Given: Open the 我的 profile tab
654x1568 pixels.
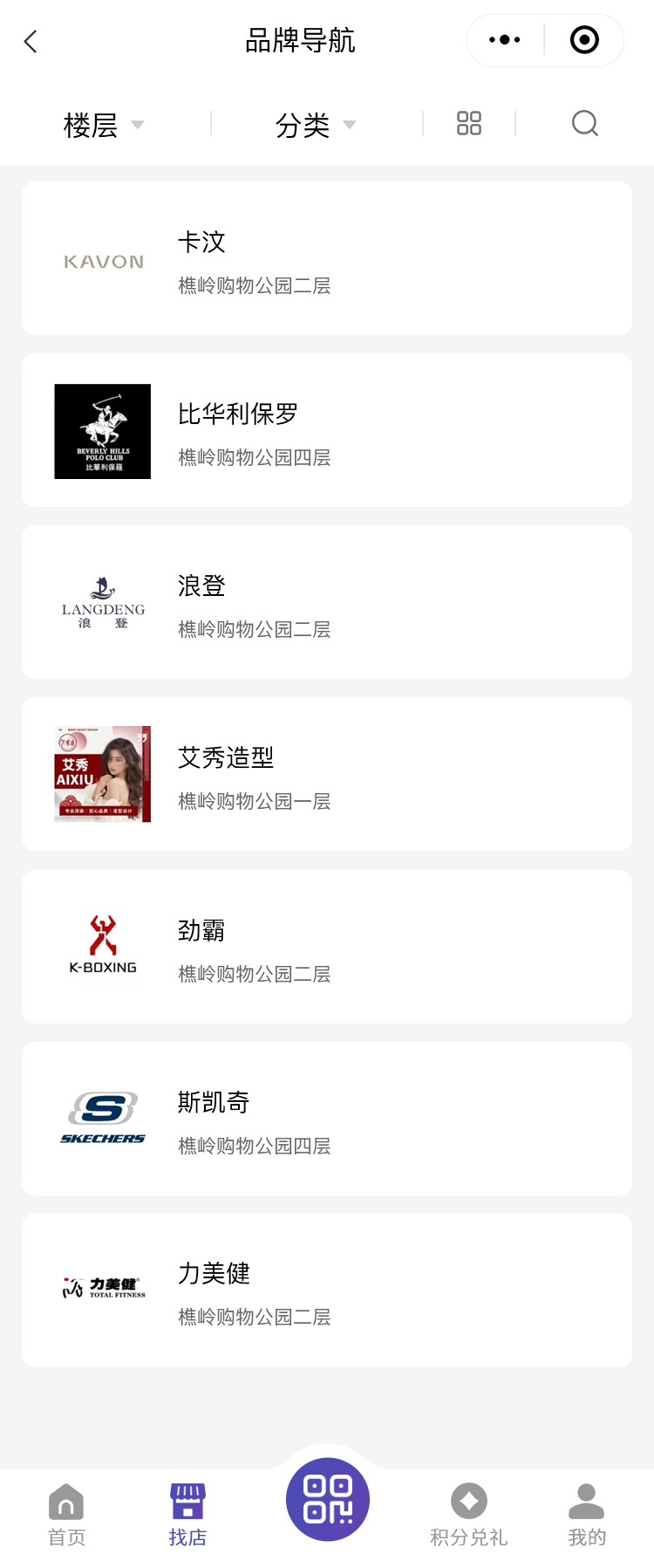Looking at the screenshot, I should click(x=586, y=1516).
